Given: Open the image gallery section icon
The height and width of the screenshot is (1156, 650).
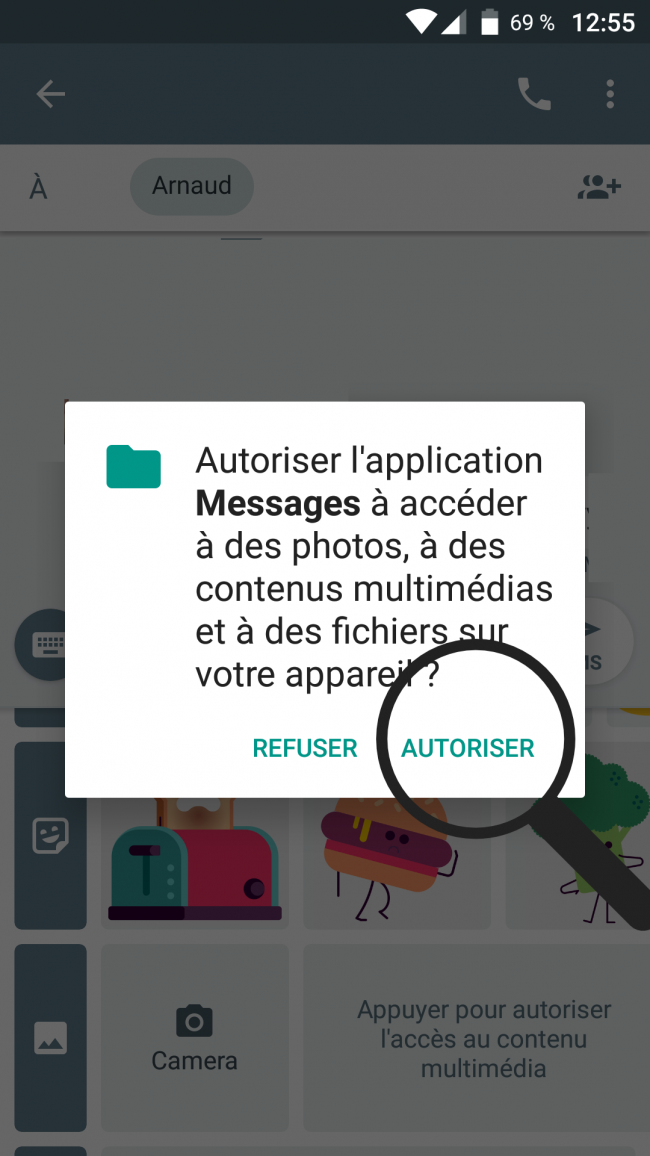Looking at the screenshot, I should click(50, 1038).
